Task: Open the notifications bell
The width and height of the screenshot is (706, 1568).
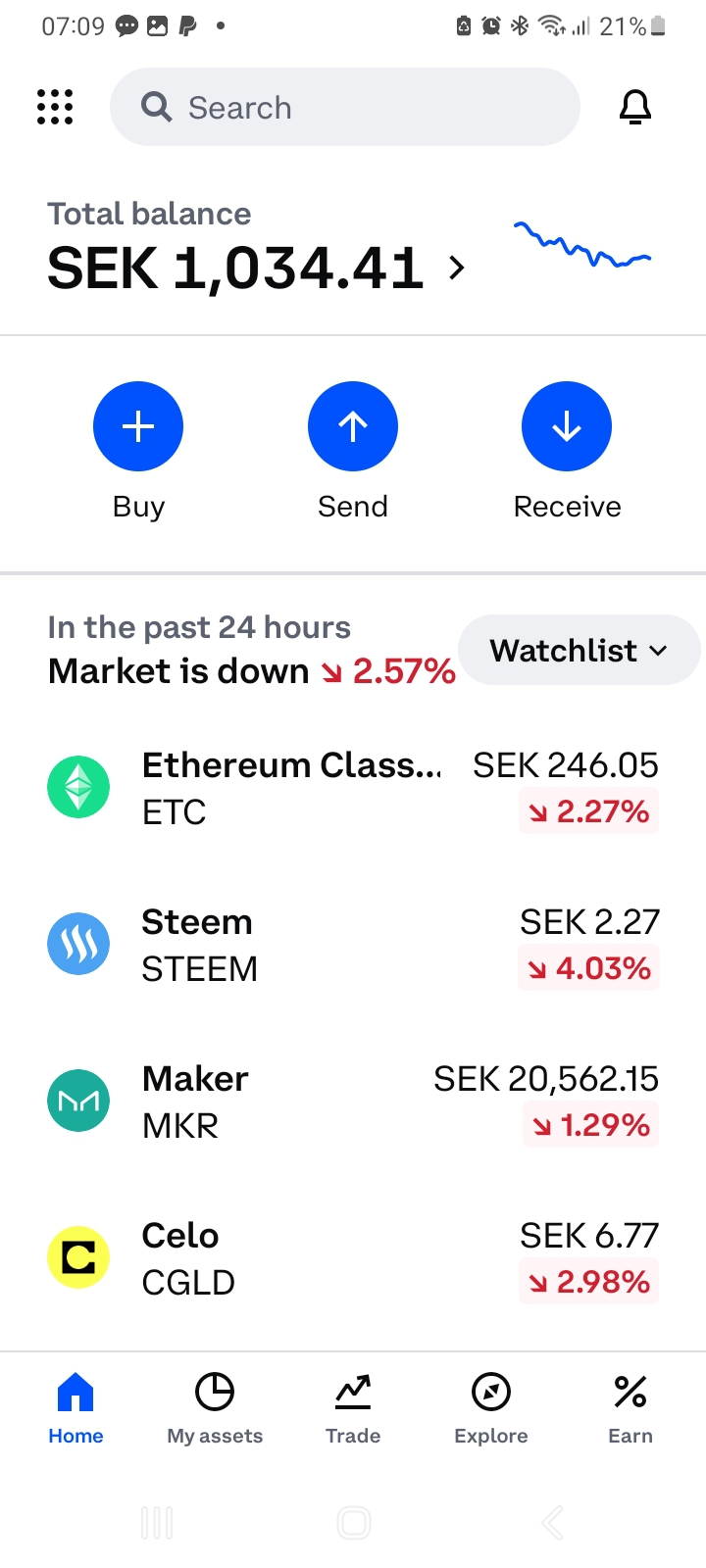Action: (635, 107)
